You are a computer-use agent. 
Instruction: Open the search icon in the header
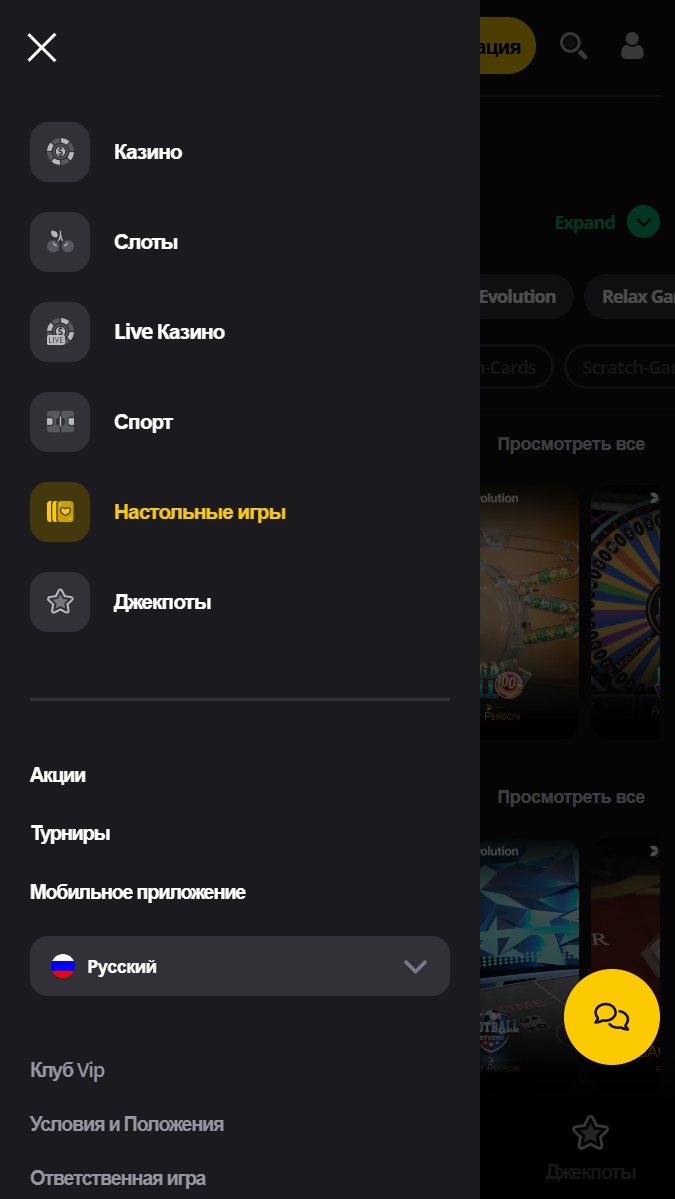573,46
